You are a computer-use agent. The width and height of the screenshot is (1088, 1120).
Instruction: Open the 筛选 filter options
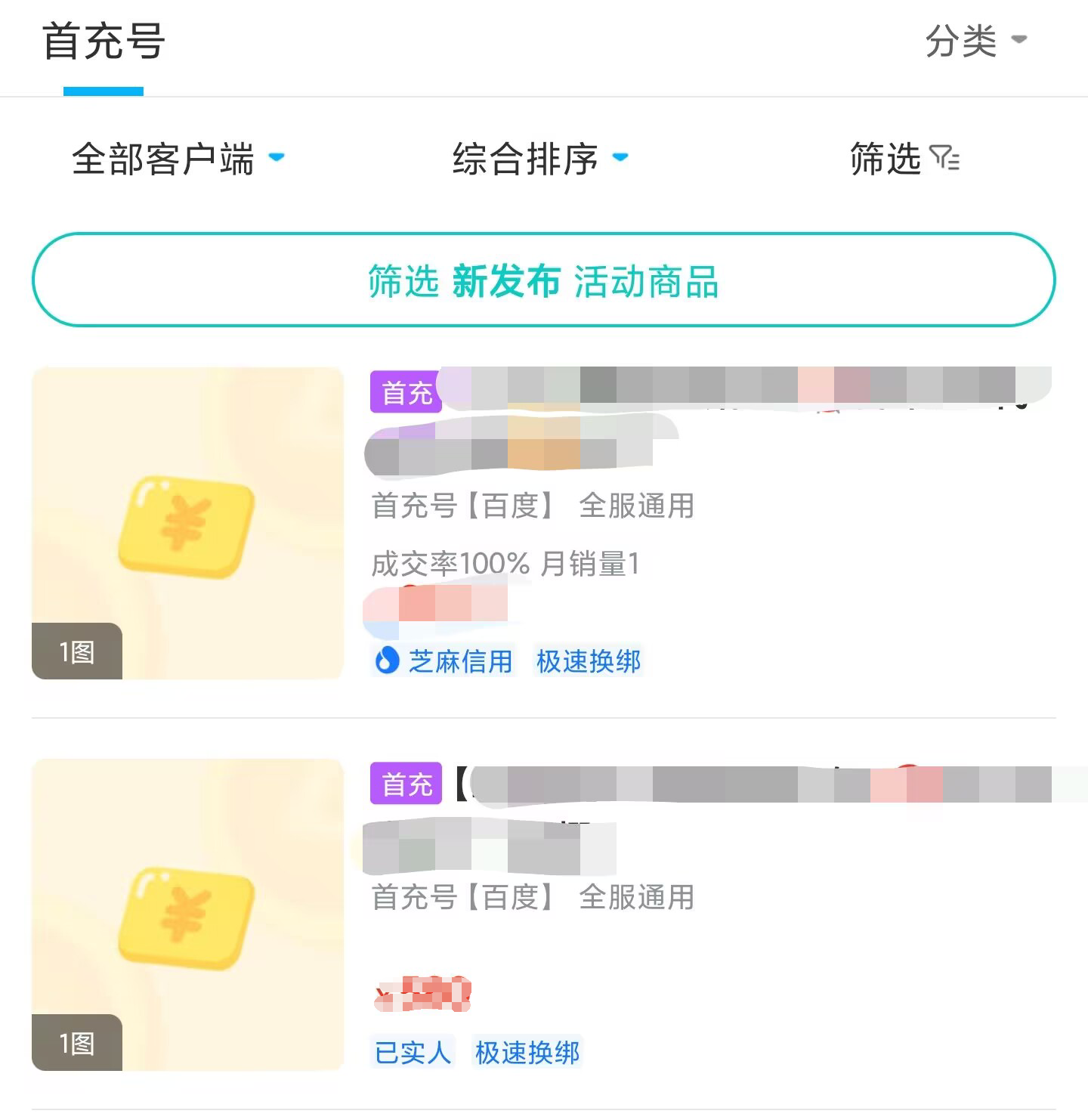pyautogui.click(x=904, y=159)
